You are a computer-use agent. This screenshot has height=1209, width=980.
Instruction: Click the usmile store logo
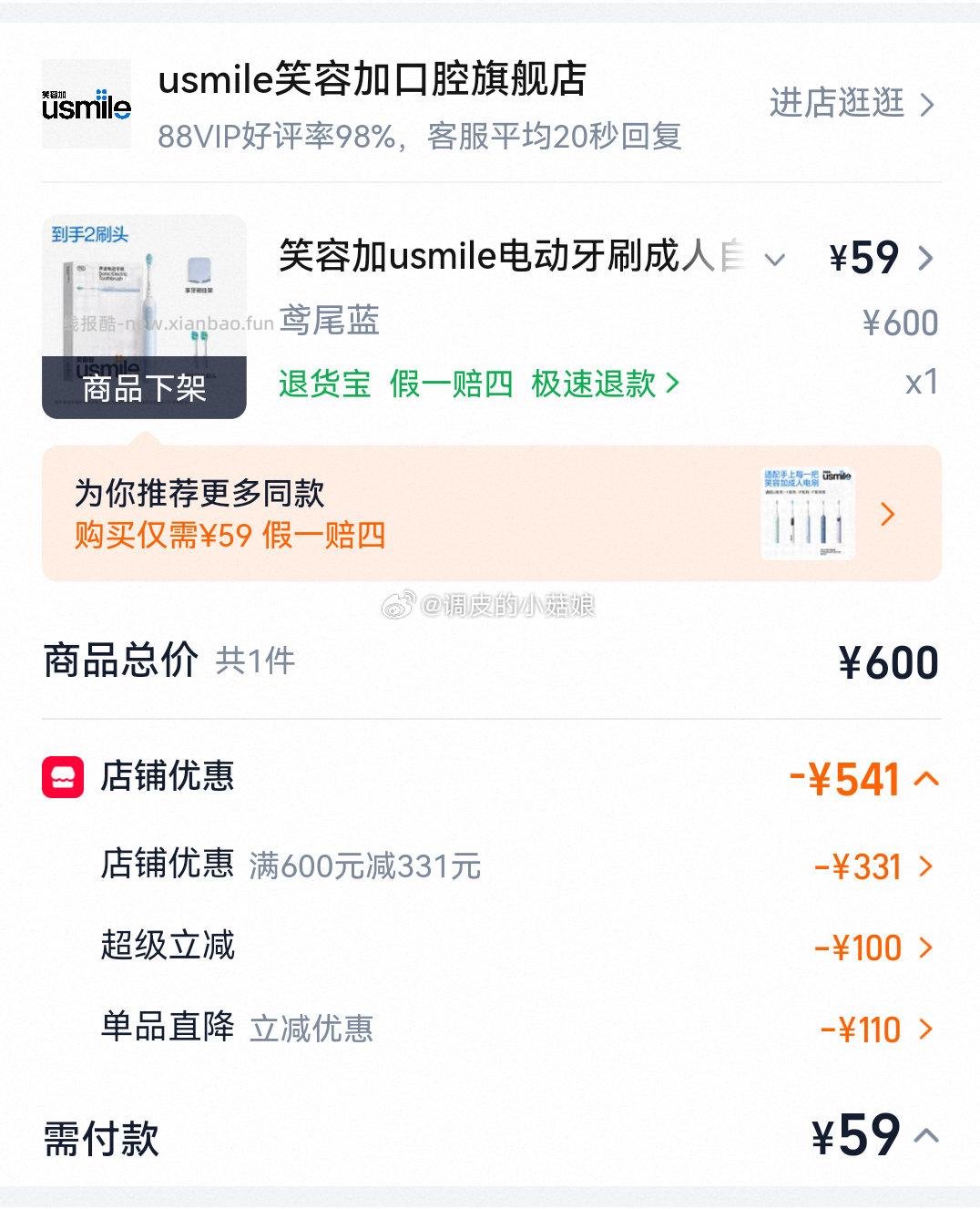pyautogui.click(x=86, y=105)
